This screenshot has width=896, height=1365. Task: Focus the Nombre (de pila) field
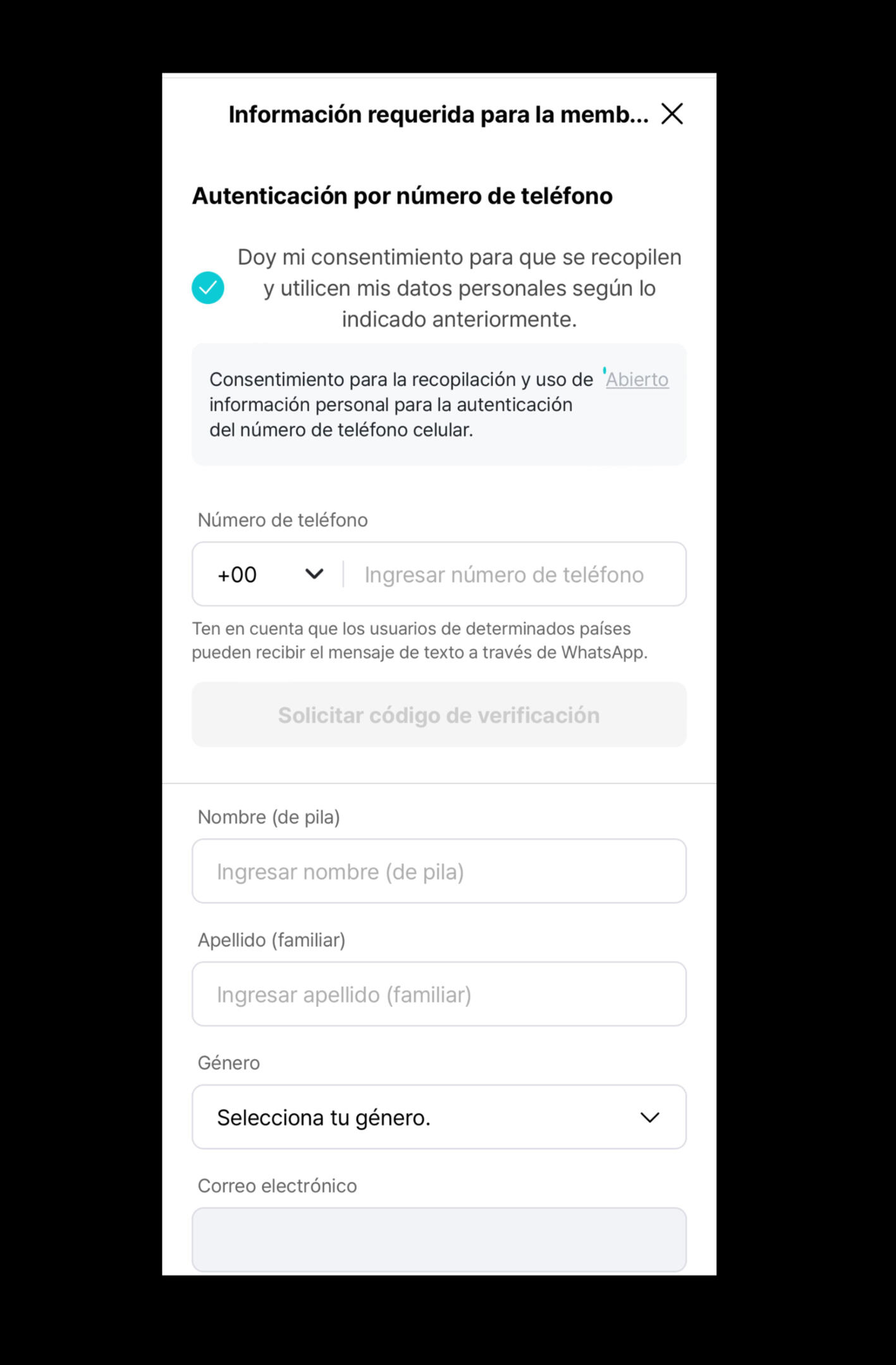click(x=439, y=872)
